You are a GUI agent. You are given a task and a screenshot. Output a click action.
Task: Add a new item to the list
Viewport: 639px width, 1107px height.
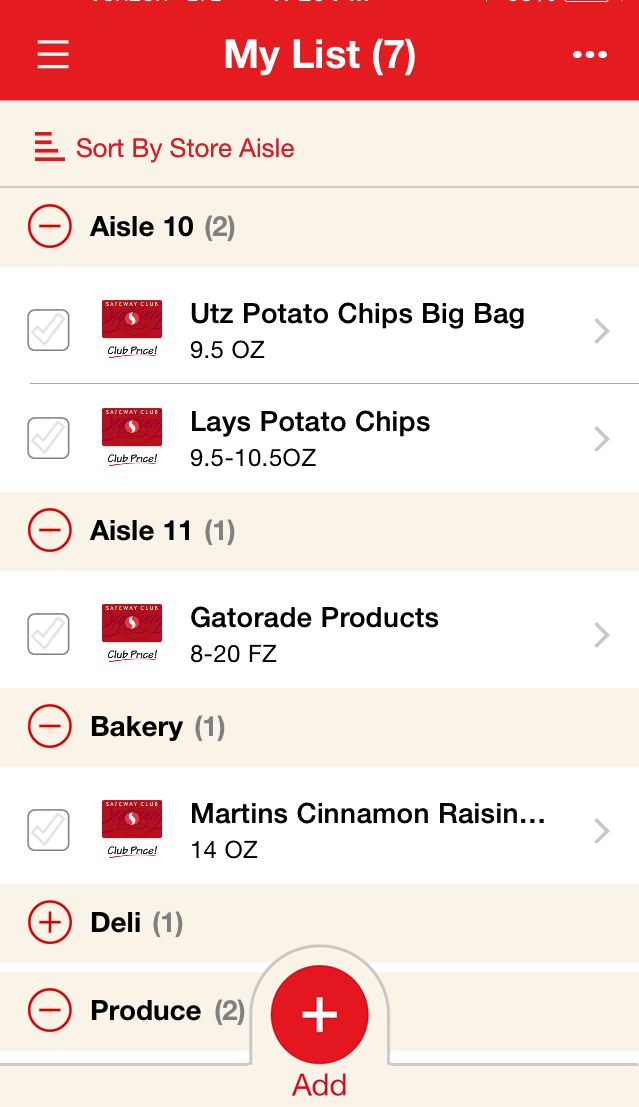click(x=320, y=1015)
